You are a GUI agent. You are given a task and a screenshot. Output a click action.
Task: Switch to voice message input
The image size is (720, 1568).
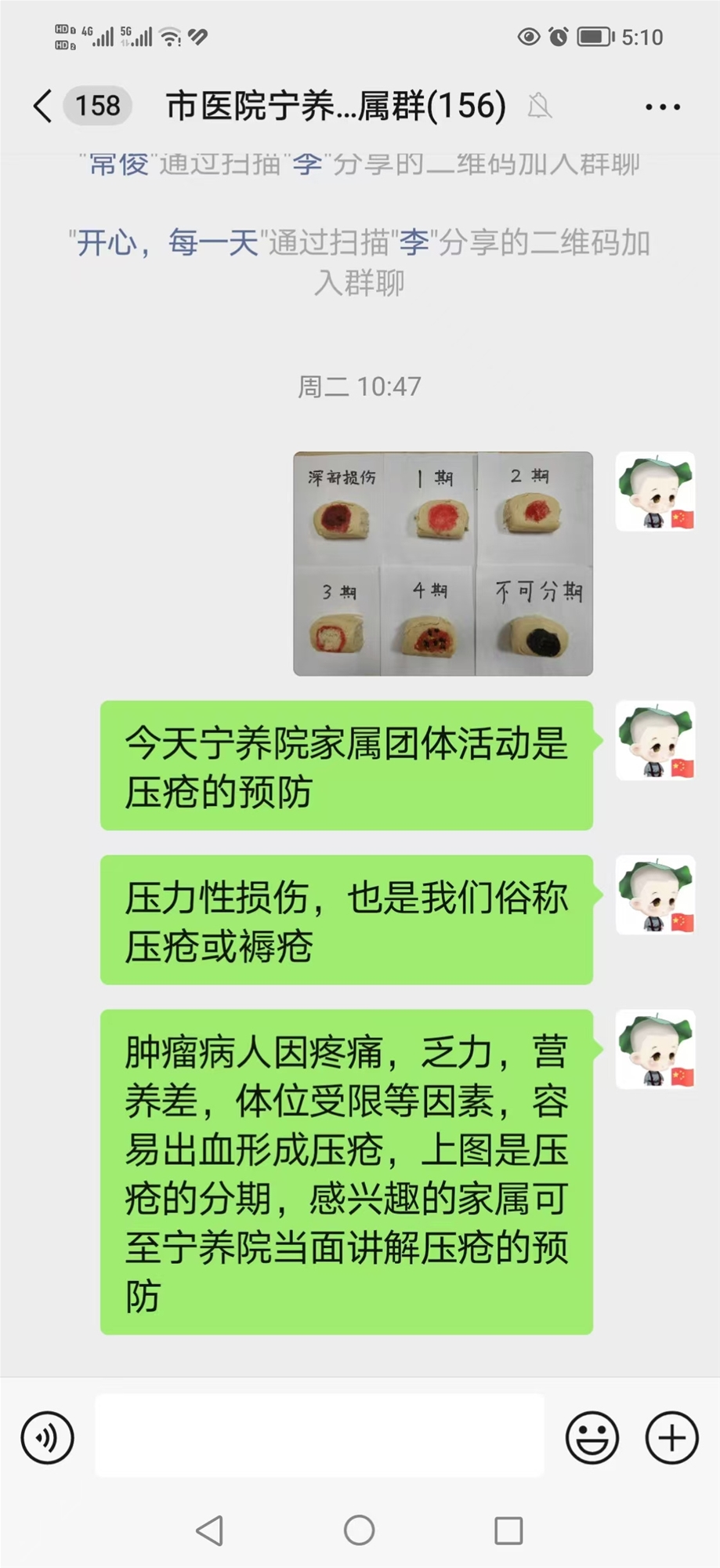tap(48, 1438)
